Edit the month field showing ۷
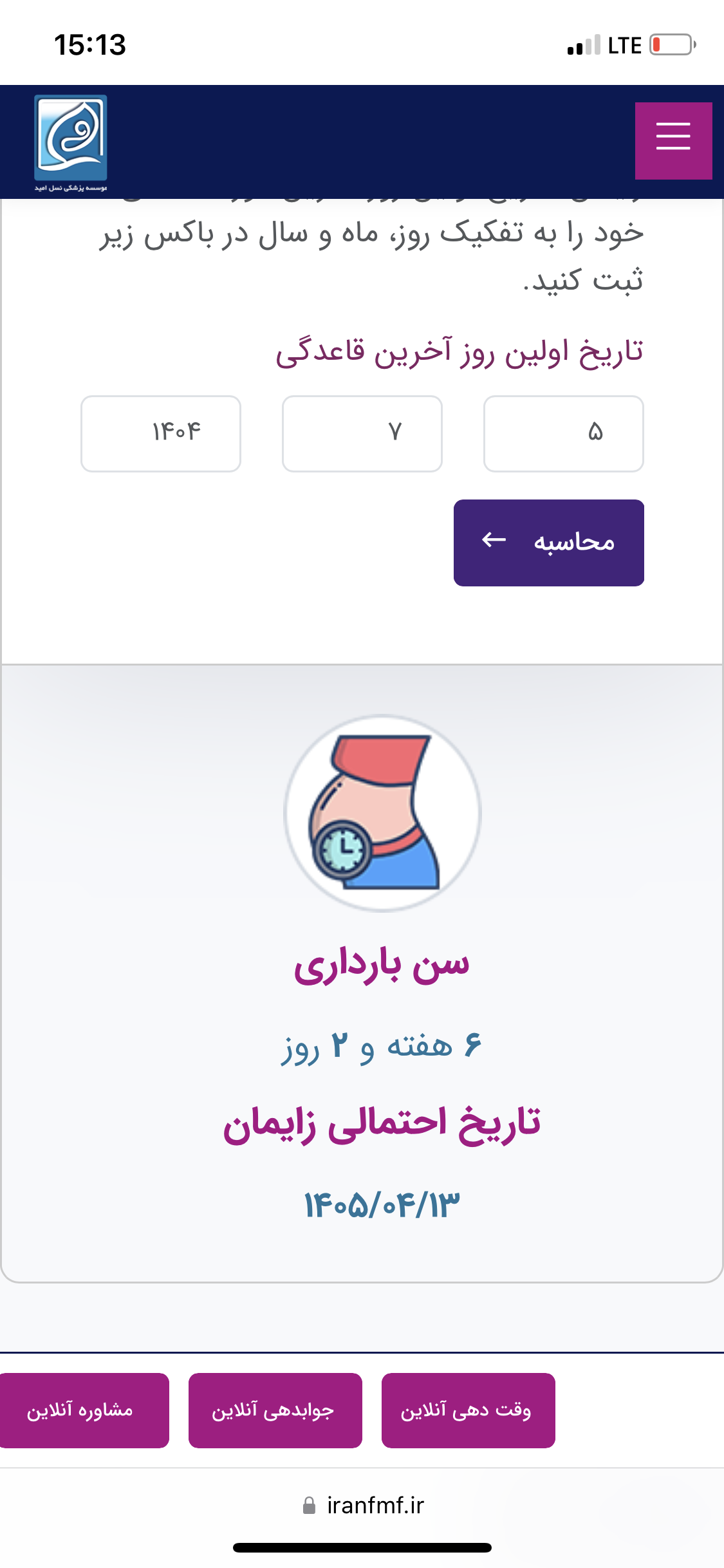This screenshot has width=724, height=1568. click(362, 433)
